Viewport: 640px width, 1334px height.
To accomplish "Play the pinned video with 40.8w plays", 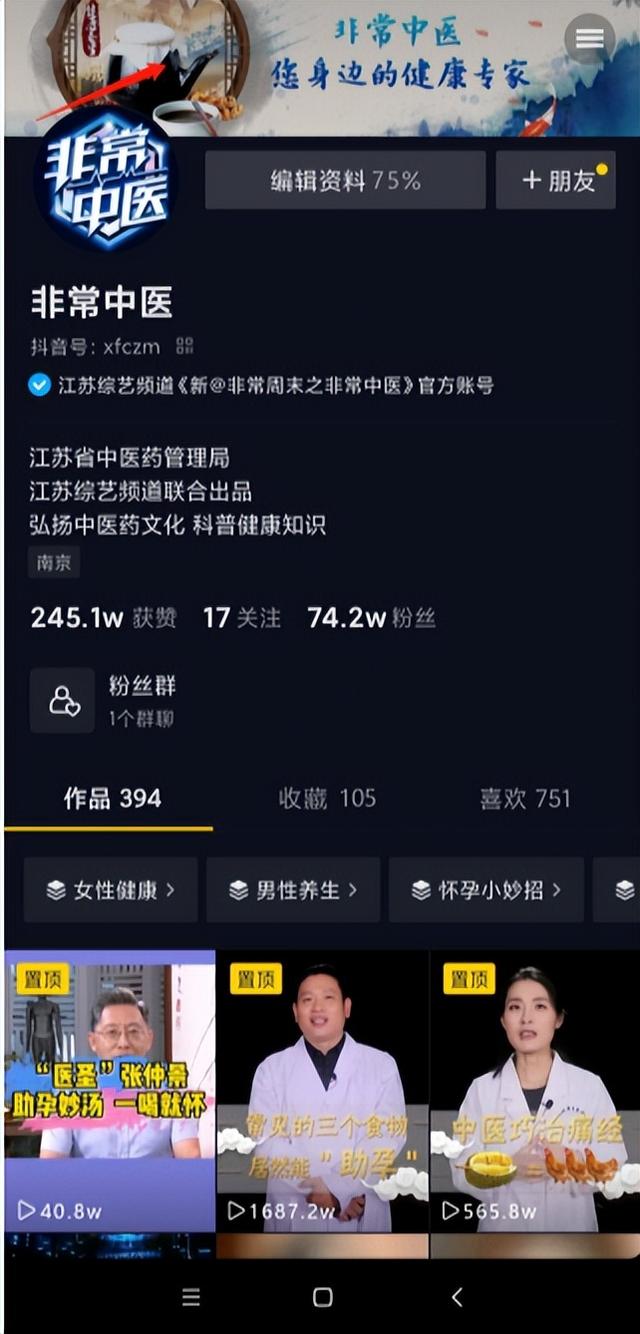I will pyautogui.click(x=110, y=1090).
